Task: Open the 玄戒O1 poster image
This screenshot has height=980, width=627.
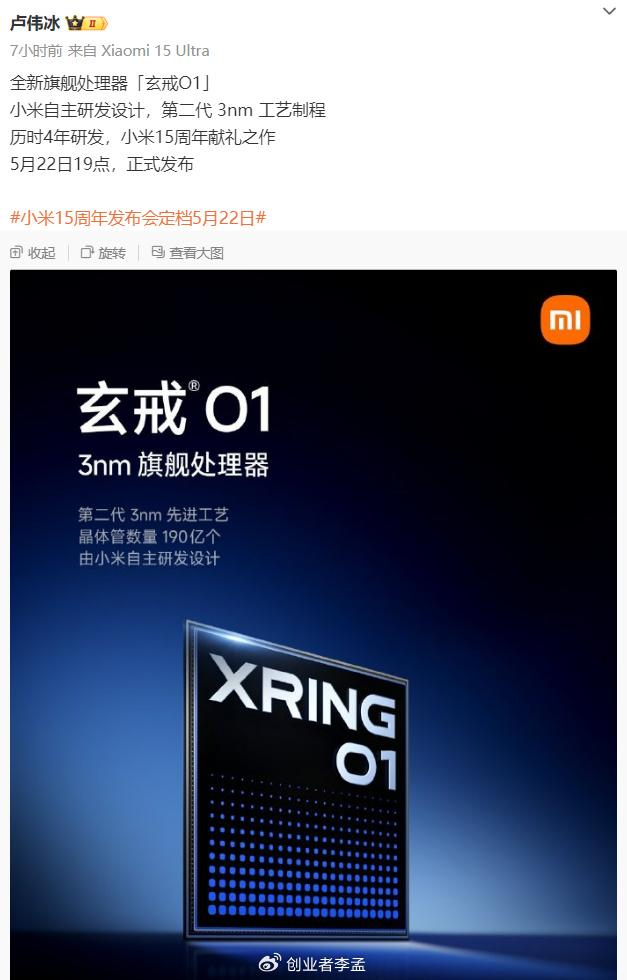Action: pyautogui.click(x=313, y=620)
